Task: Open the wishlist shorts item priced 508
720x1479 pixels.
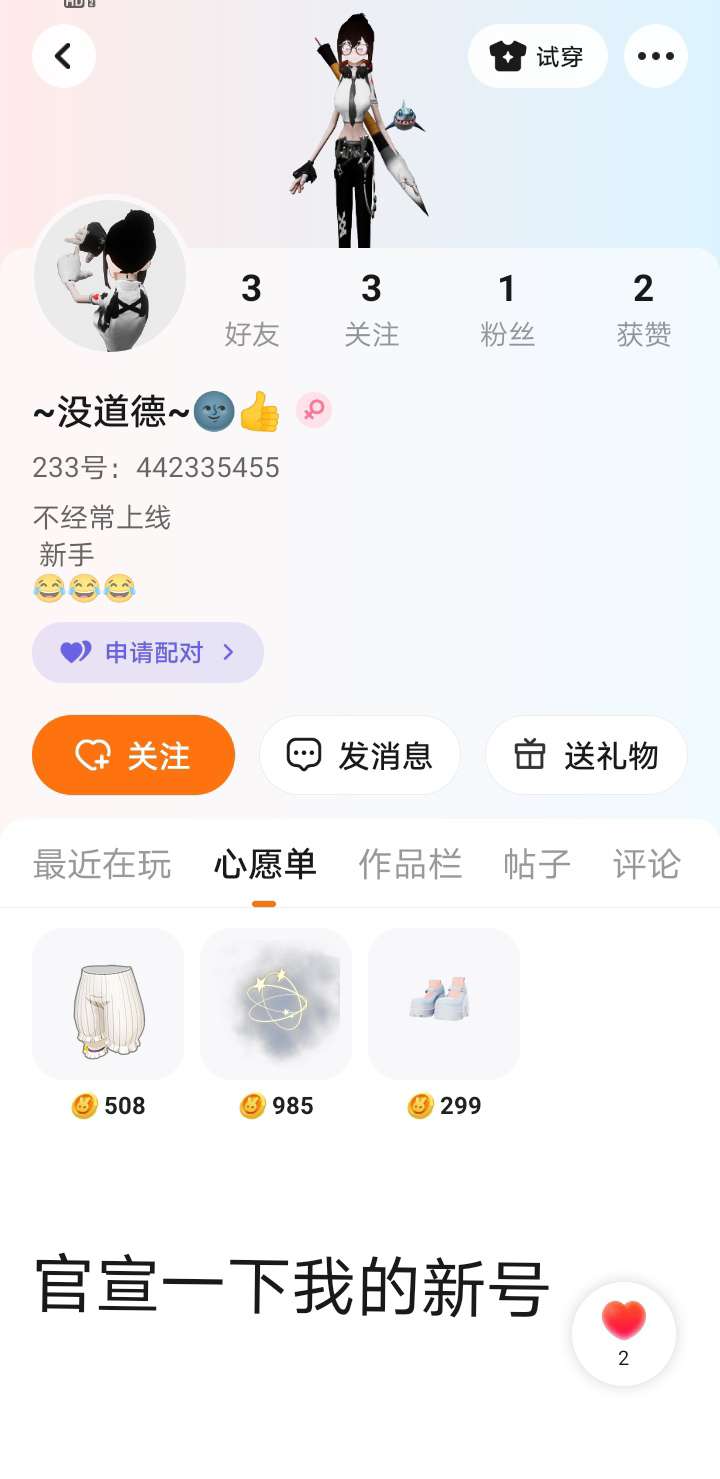Action: tap(108, 1004)
